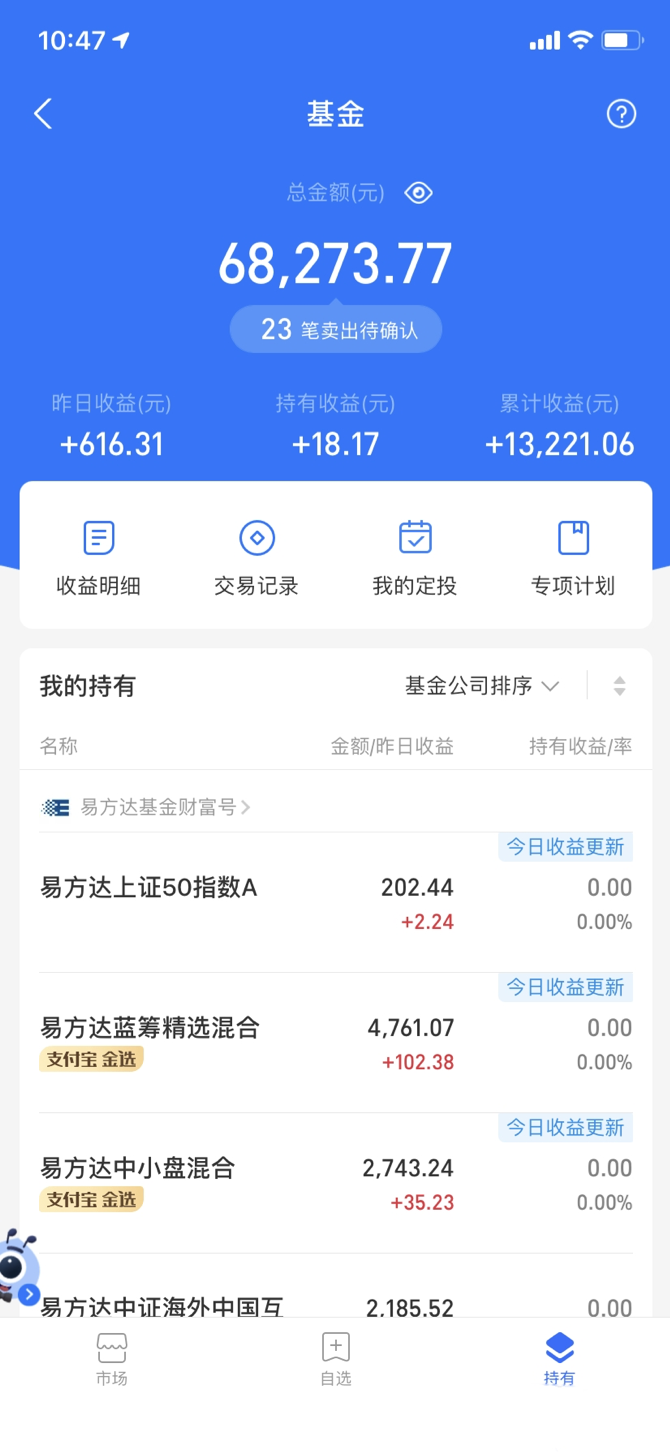Open the 易方达中小盘混合 holding
This screenshot has width=670, height=1452.
[x=138, y=1168]
